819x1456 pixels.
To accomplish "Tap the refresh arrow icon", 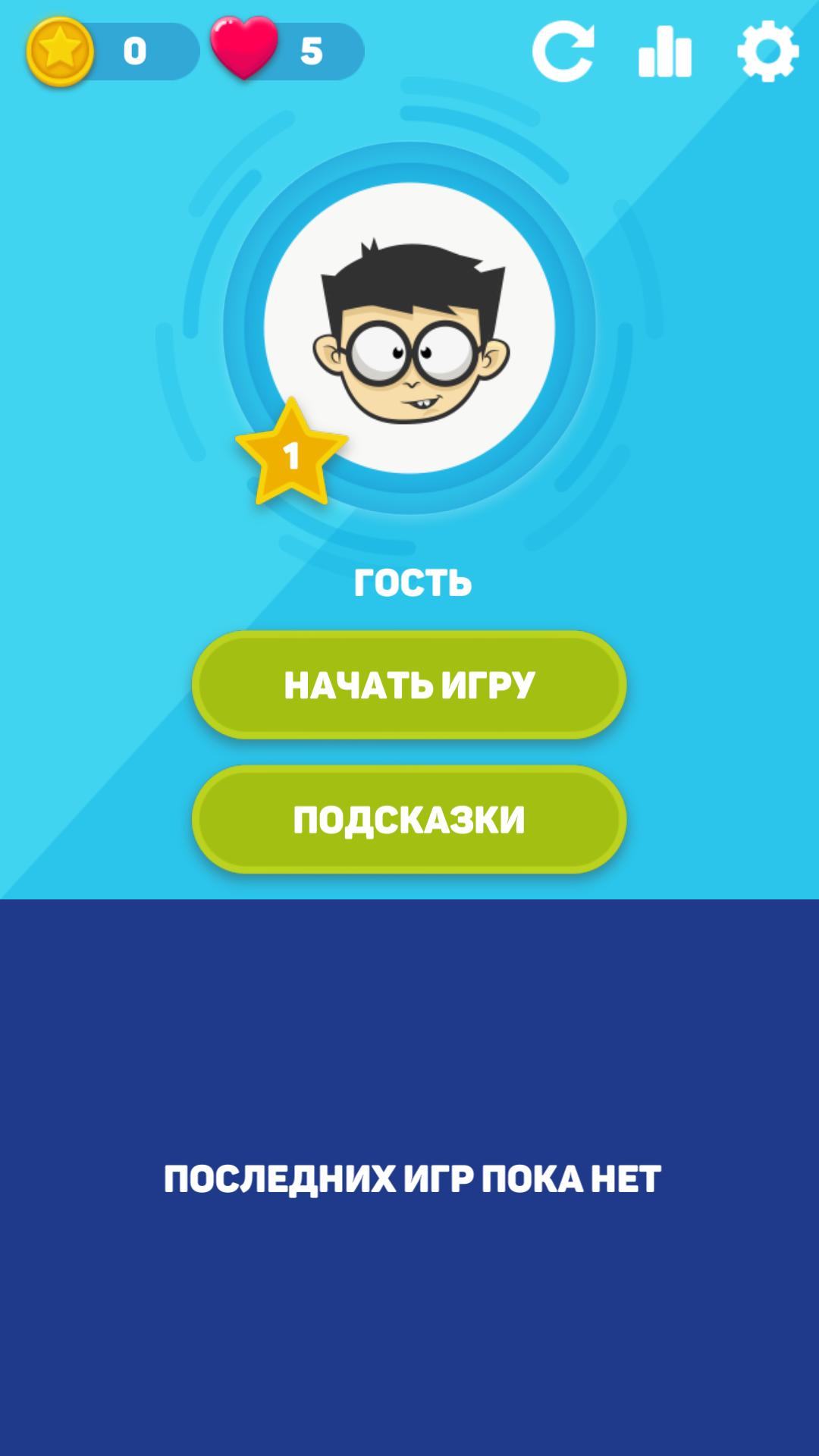I will [563, 52].
